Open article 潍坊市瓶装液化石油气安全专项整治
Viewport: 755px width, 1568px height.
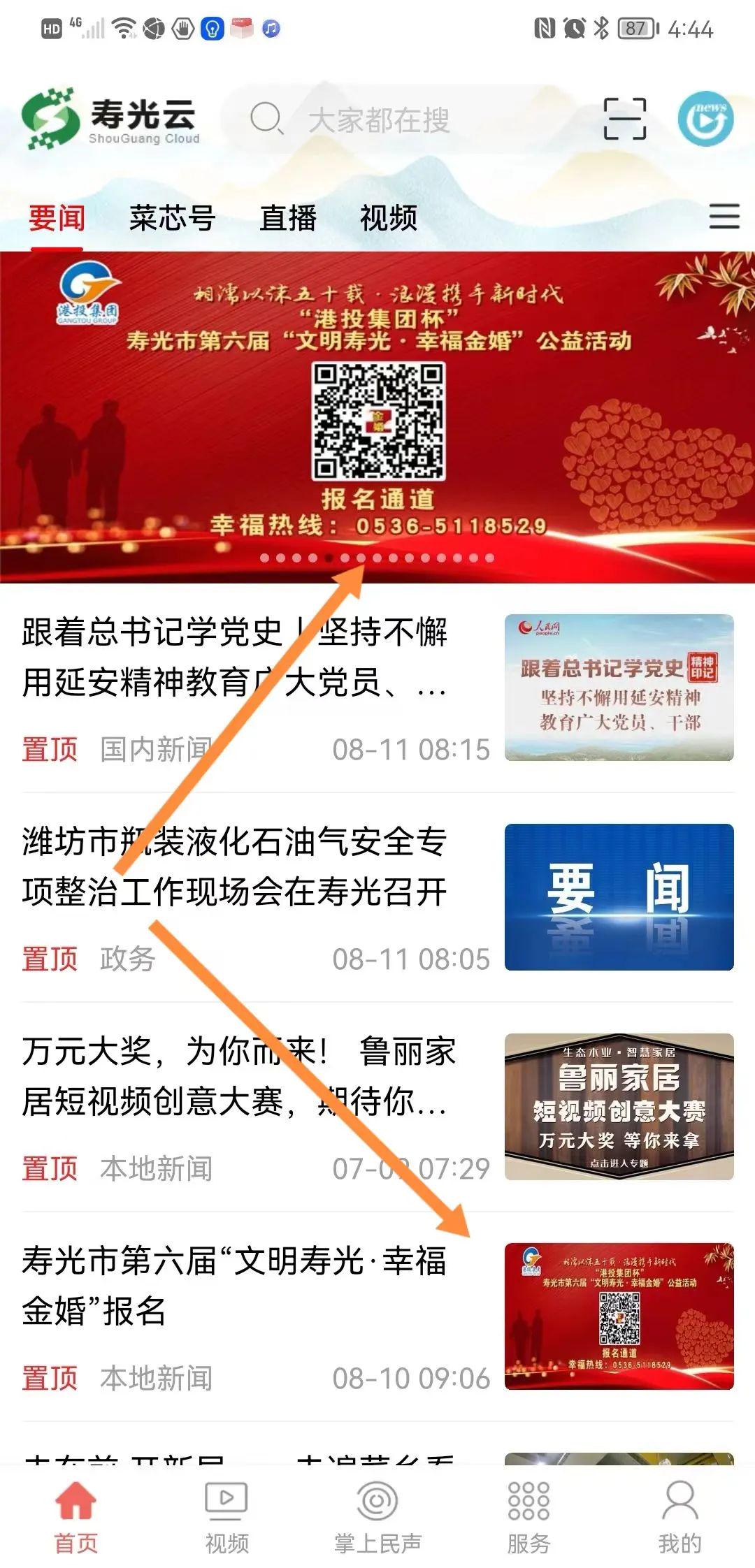coord(377,897)
